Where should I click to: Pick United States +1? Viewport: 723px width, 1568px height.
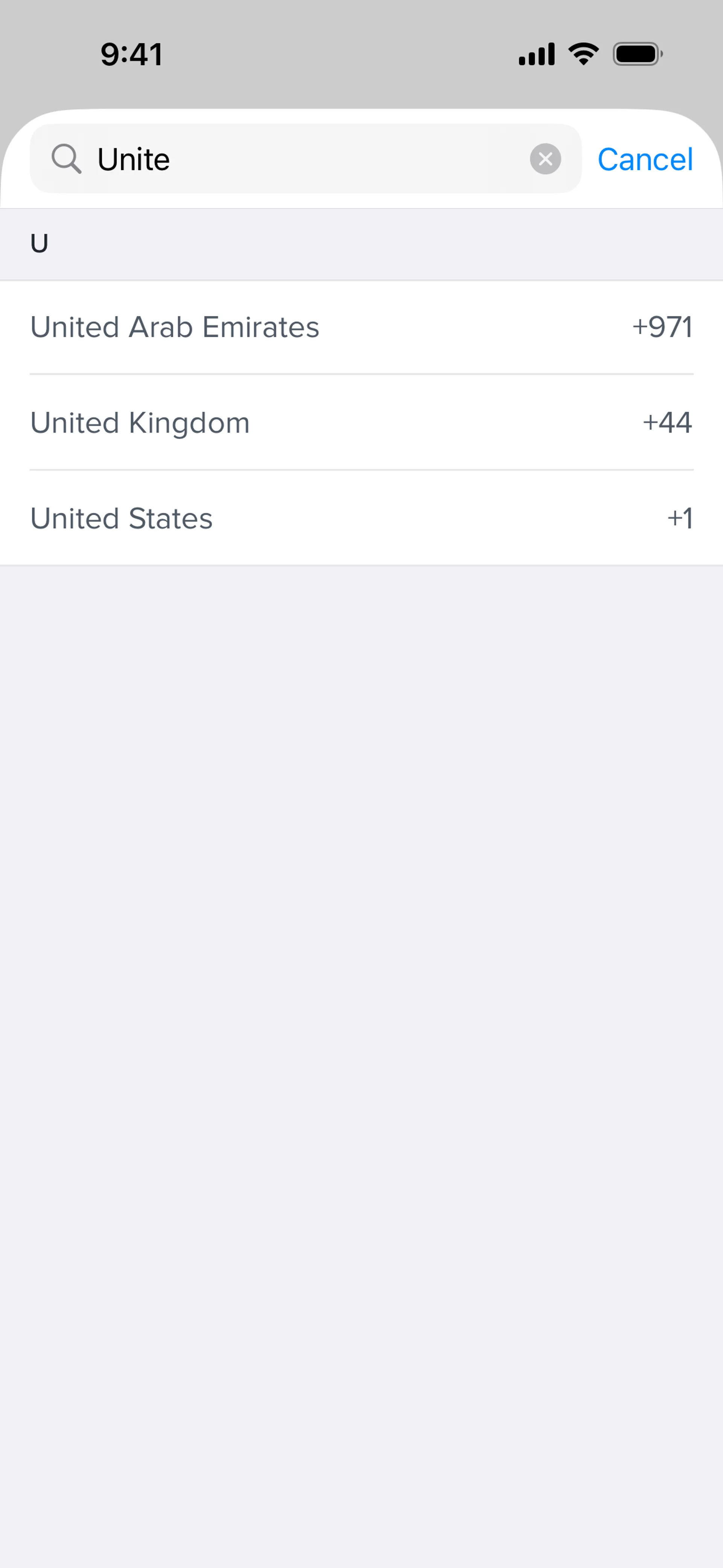point(361,518)
